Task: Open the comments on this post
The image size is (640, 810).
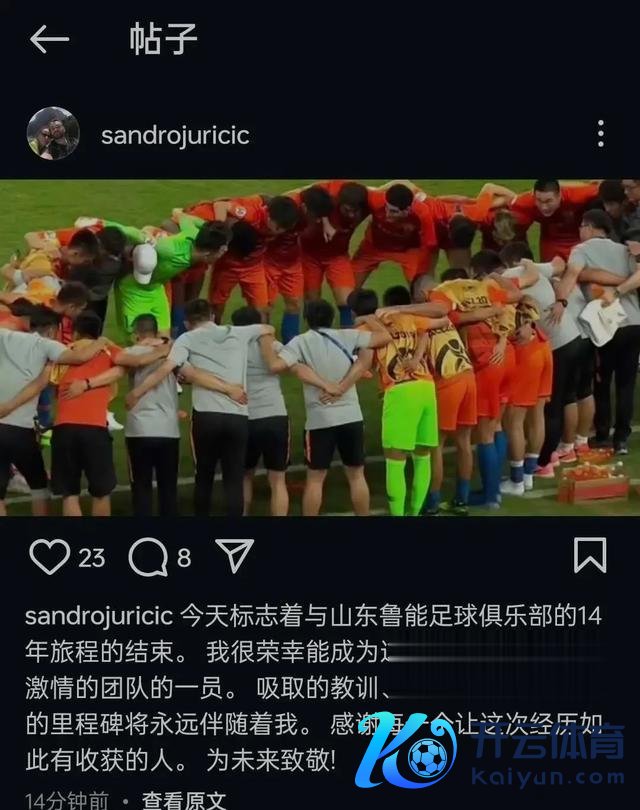Action: click(147, 557)
